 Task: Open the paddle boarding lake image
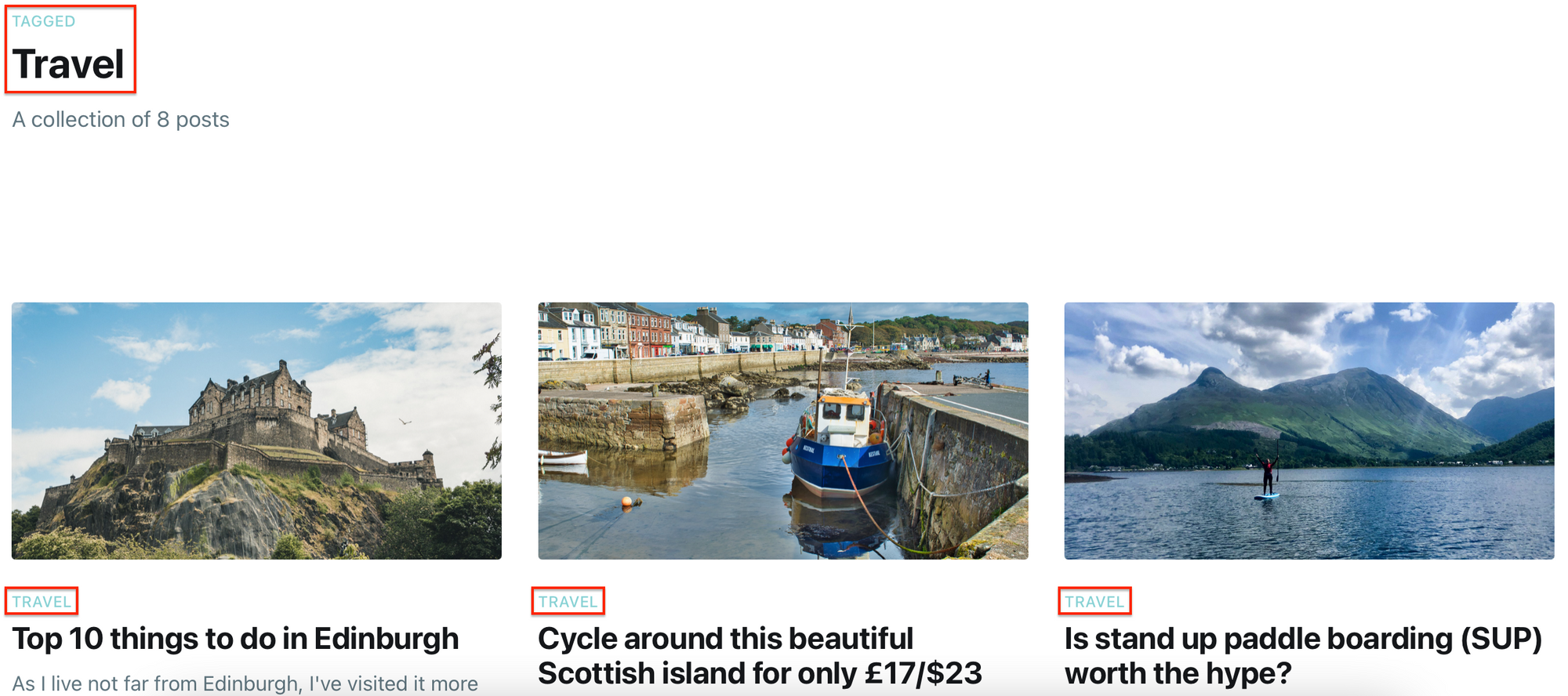(x=1308, y=430)
